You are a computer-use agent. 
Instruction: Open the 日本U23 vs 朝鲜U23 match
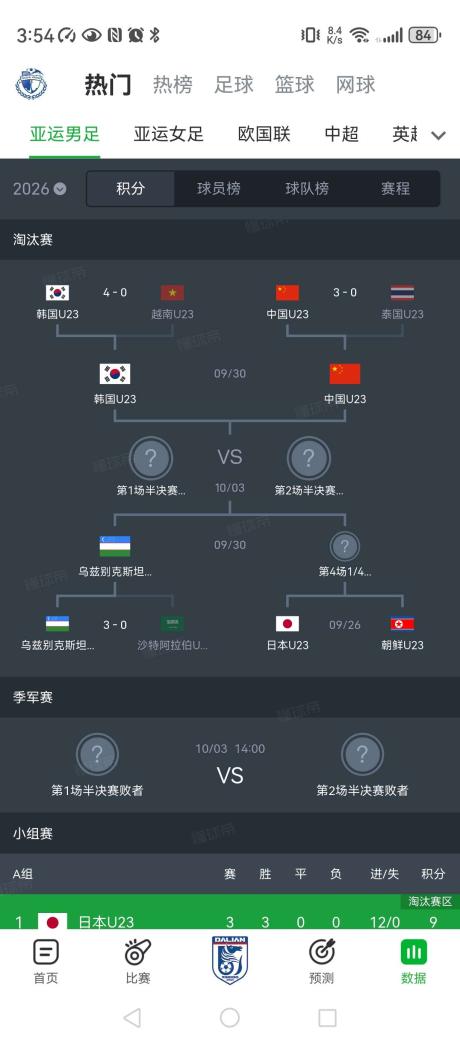click(344, 633)
